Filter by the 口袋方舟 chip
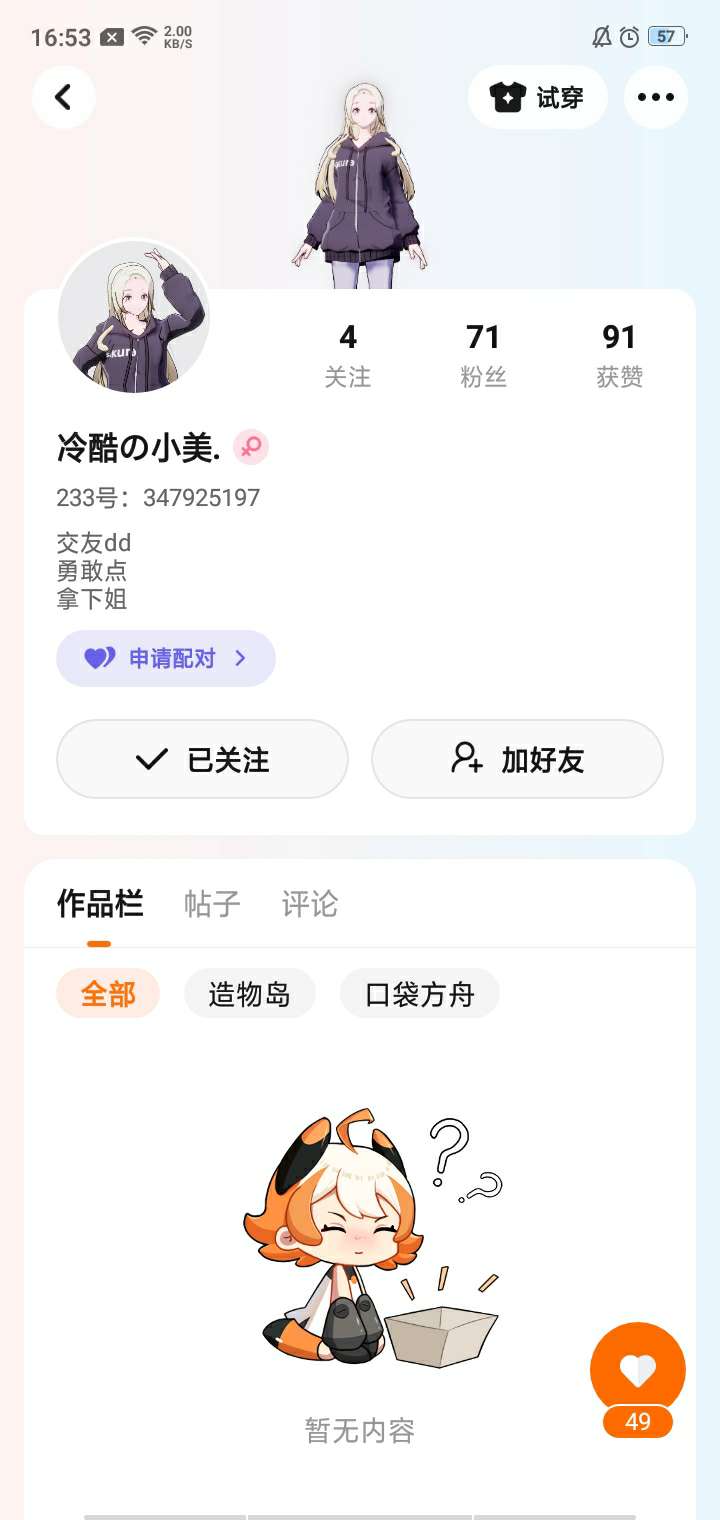This screenshot has width=720, height=1520. coord(420,994)
